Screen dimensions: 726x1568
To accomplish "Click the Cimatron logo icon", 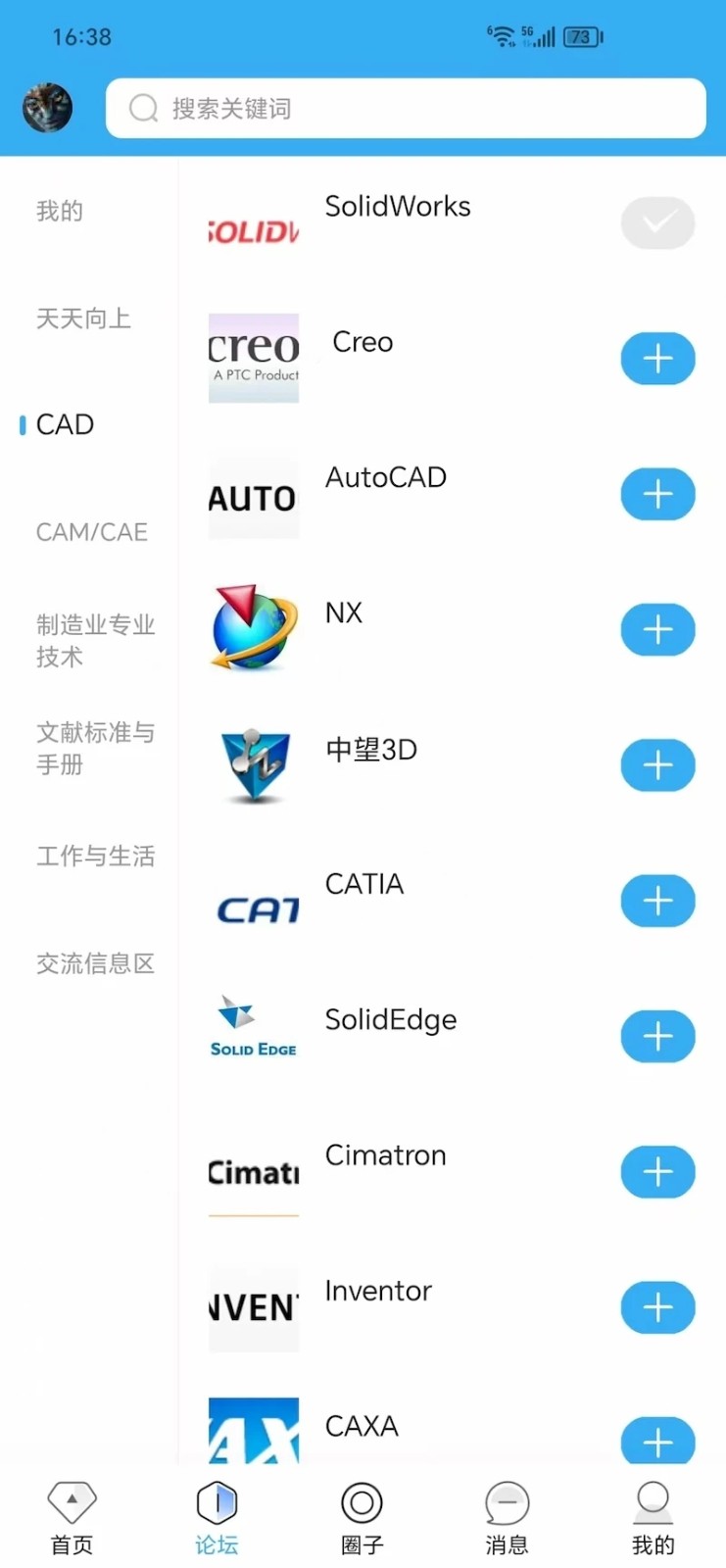I will coord(253,1172).
